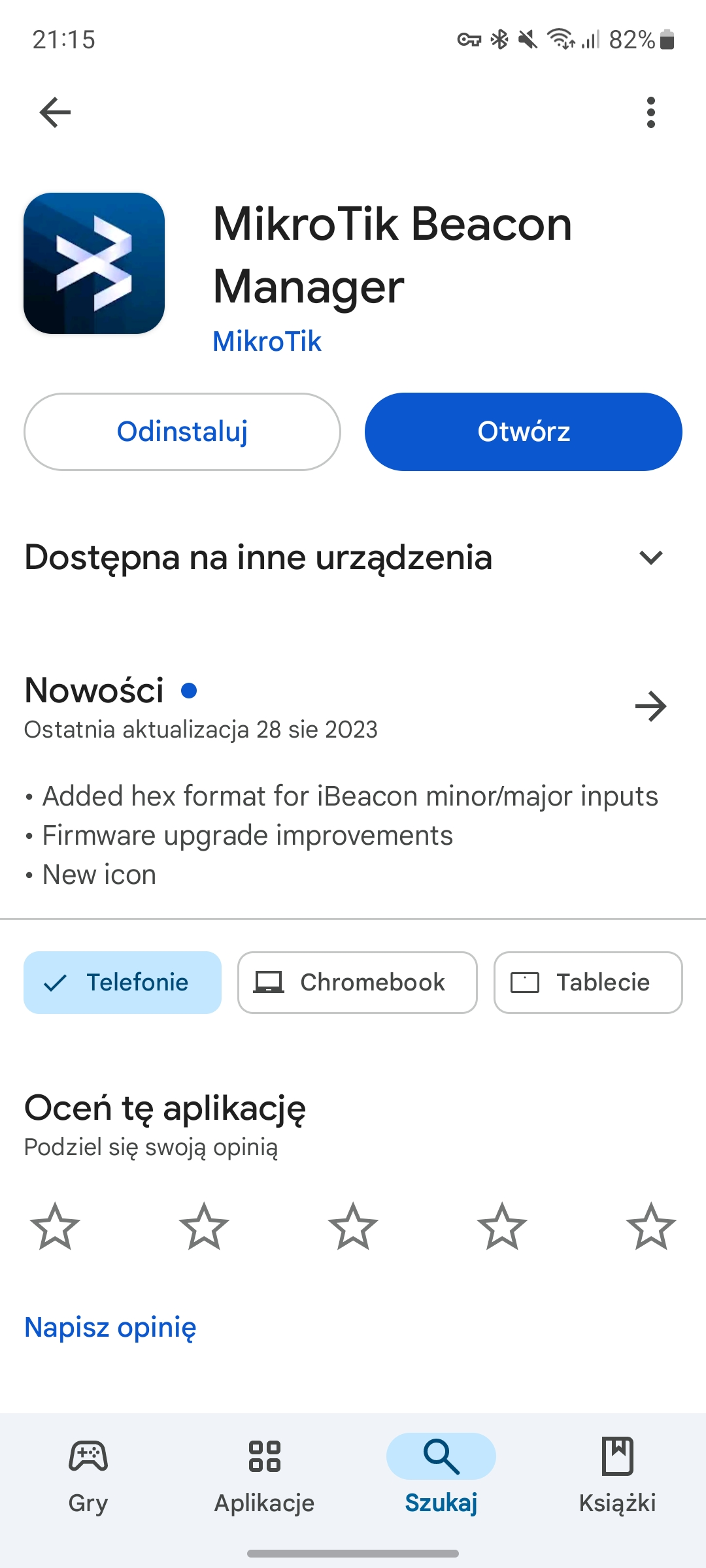706x1568 pixels.
Task: Open the three-dot overflow menu
Action: 650,112
